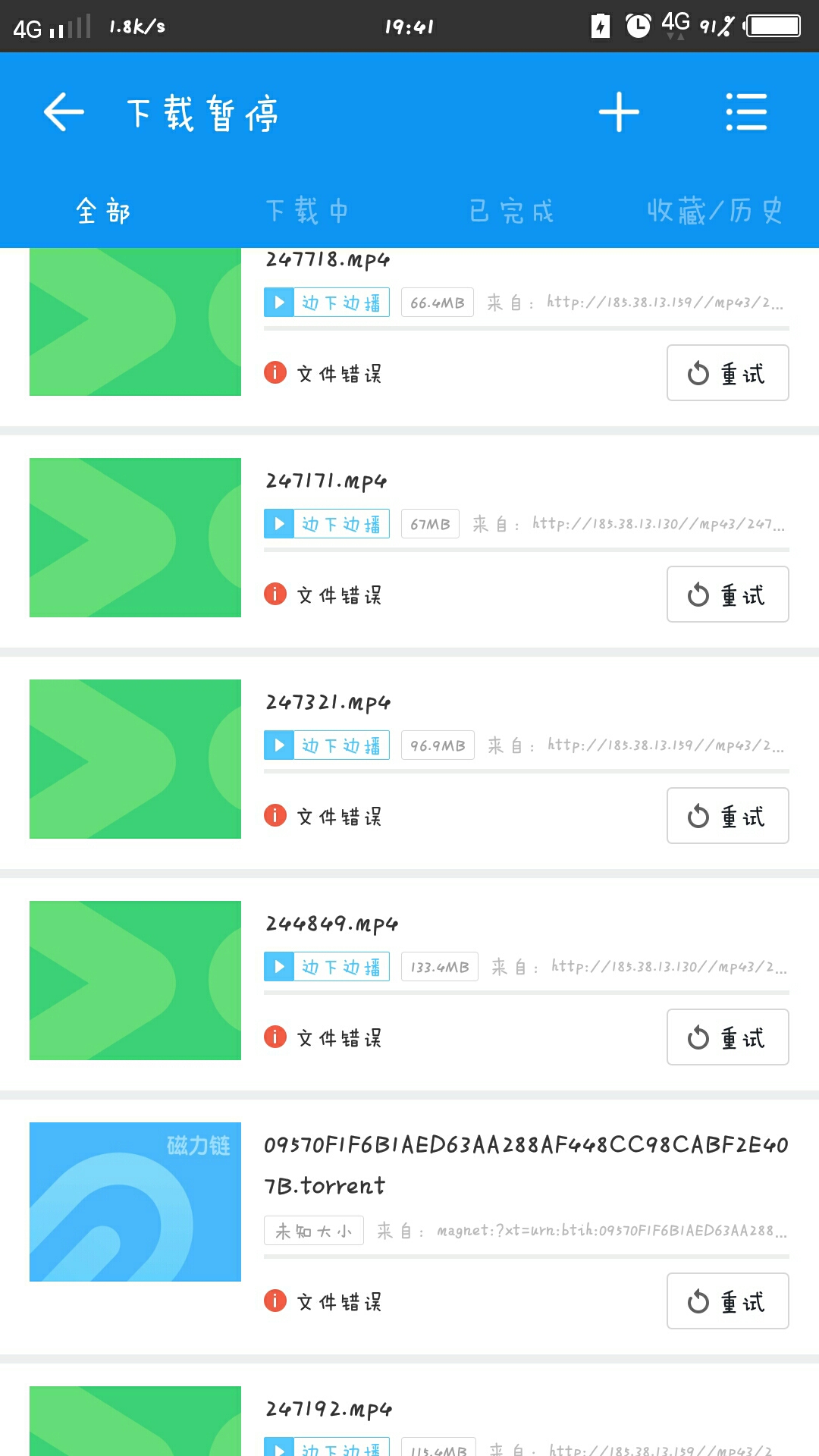Open the 247171.mp4 video thumbnail
This screenshot has width=819, height=1456.
point(135,538)
